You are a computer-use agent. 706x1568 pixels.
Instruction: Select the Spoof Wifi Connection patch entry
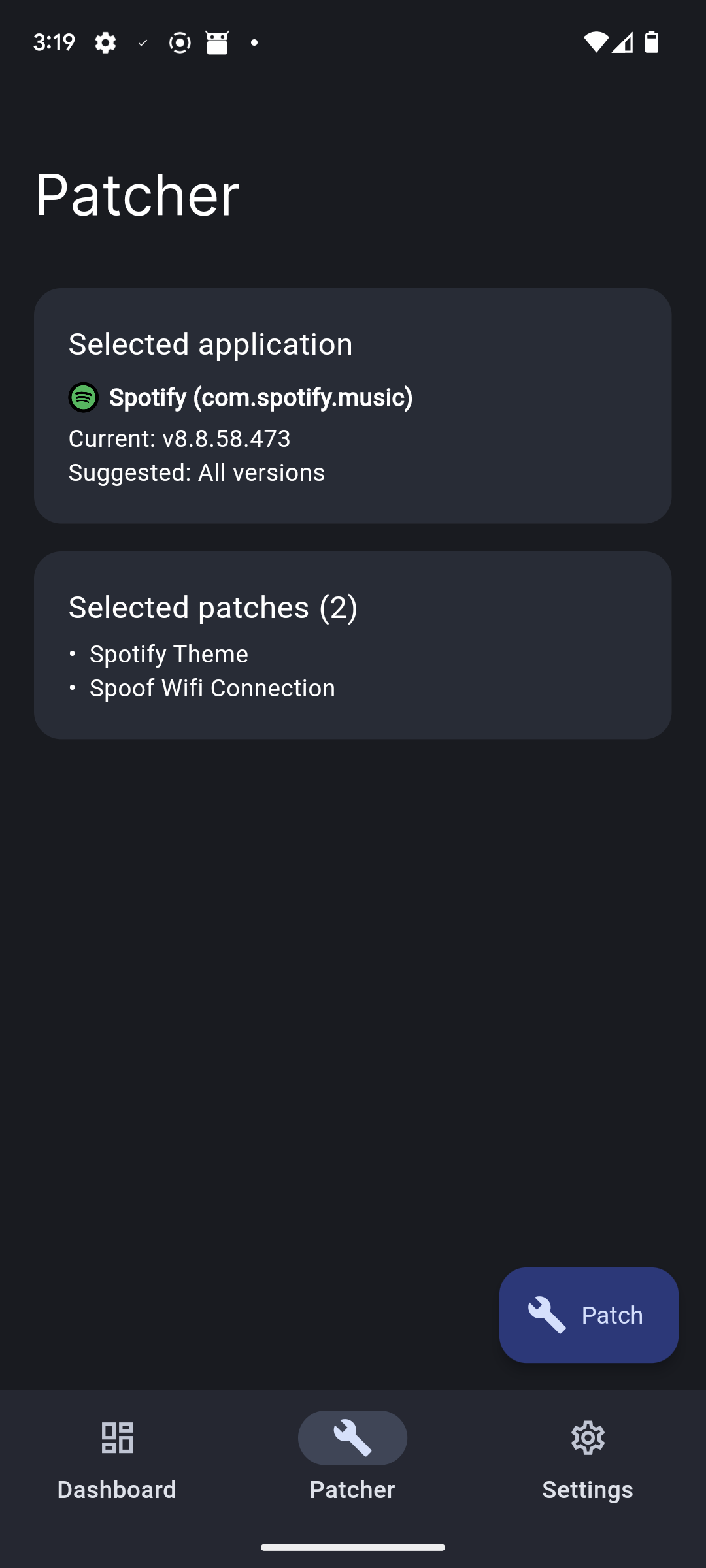(212, 687)
